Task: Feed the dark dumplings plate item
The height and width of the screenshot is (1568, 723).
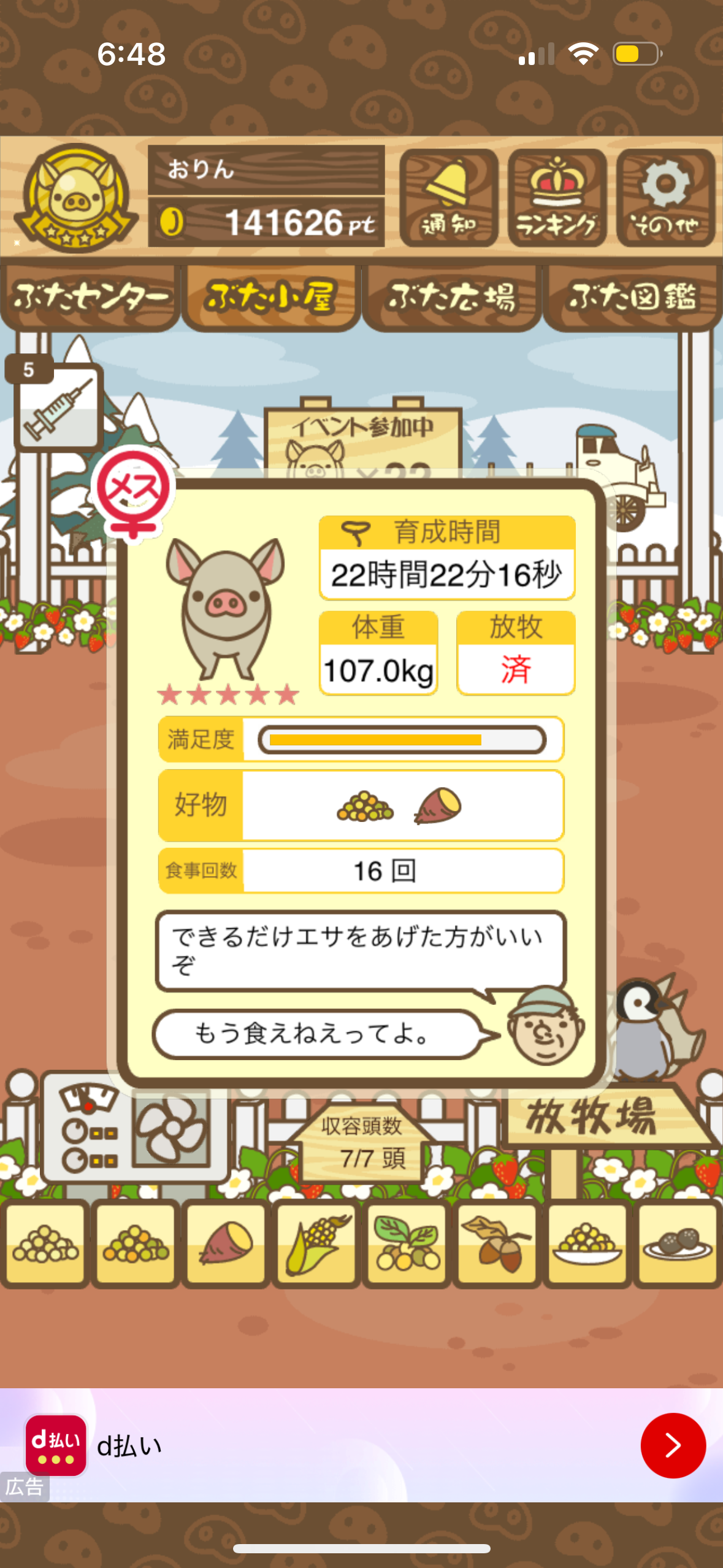Action: click(677, 1243)
